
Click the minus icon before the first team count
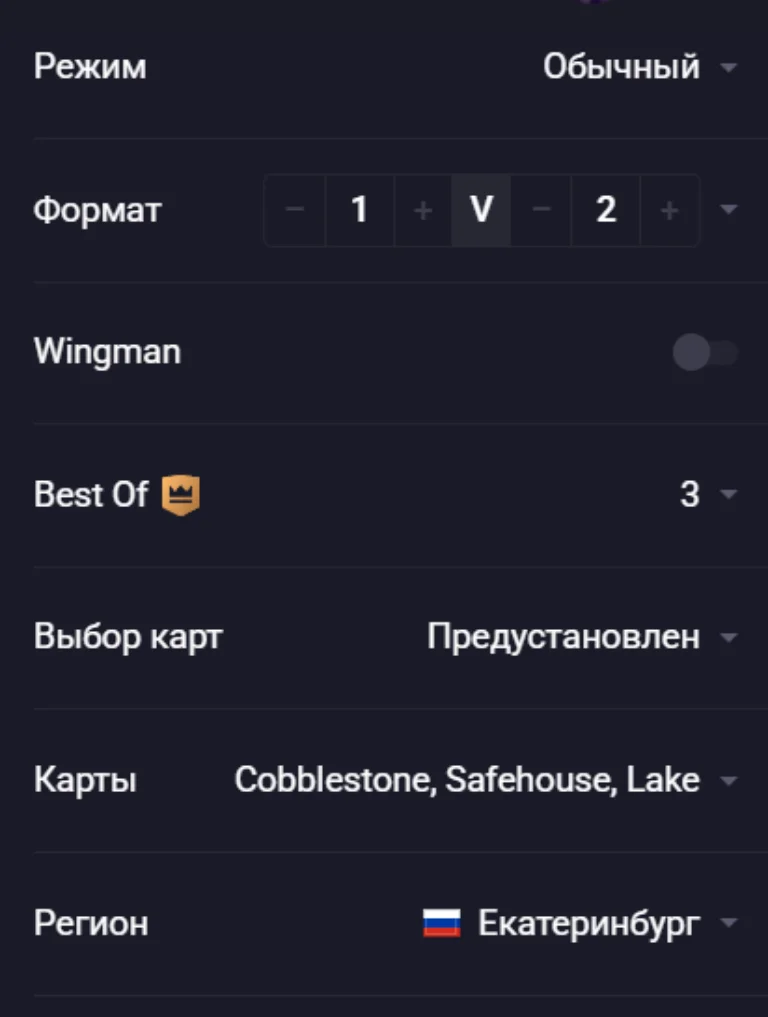point(293,210)
